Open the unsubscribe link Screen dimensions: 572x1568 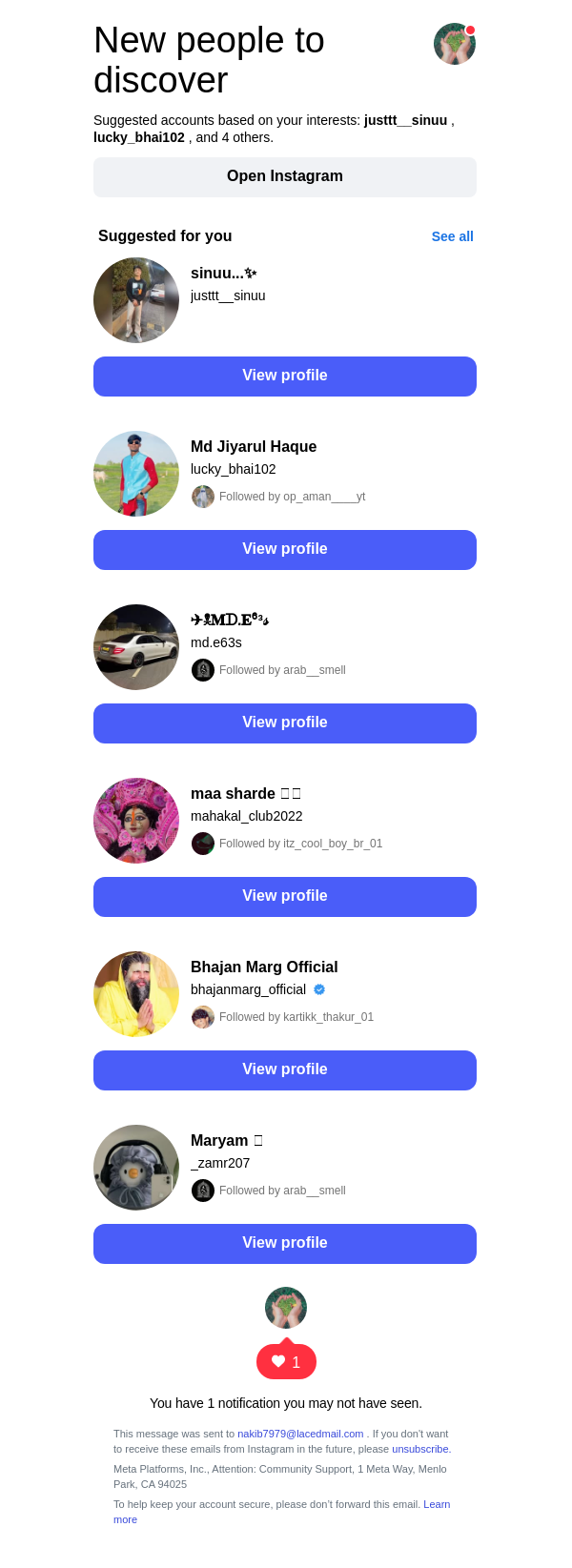(x=419, y=1449)
